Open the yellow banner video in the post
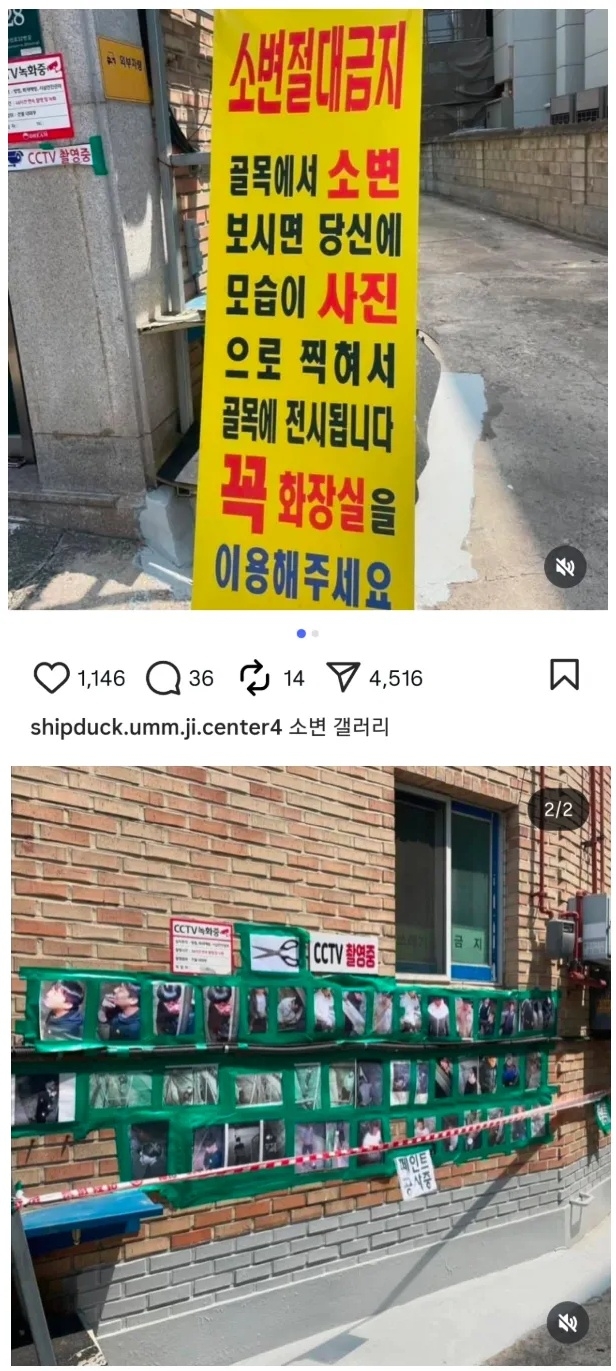 (x=307, y=310)
